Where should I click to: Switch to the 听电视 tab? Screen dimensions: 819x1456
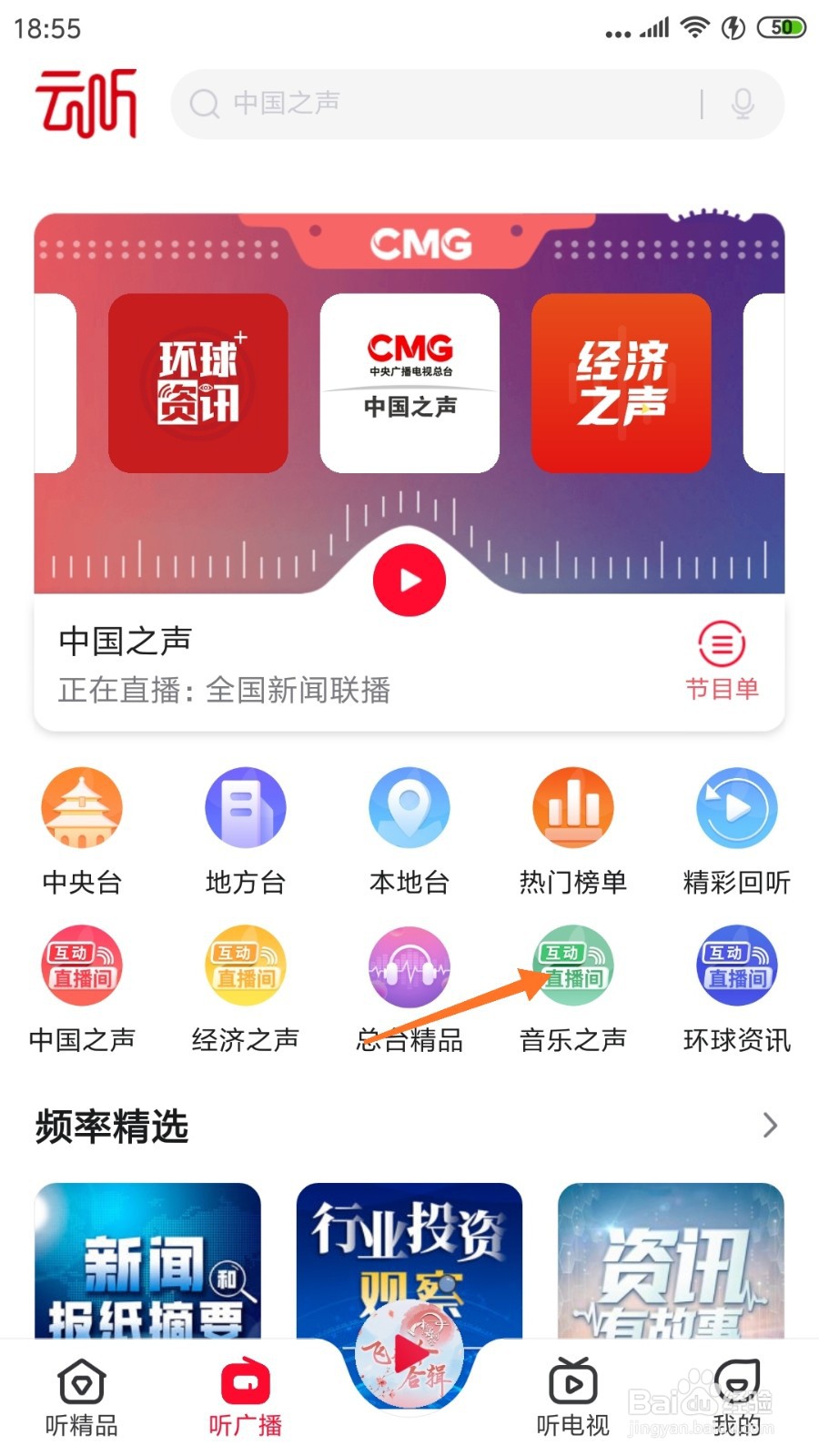tap(573, 1397)
